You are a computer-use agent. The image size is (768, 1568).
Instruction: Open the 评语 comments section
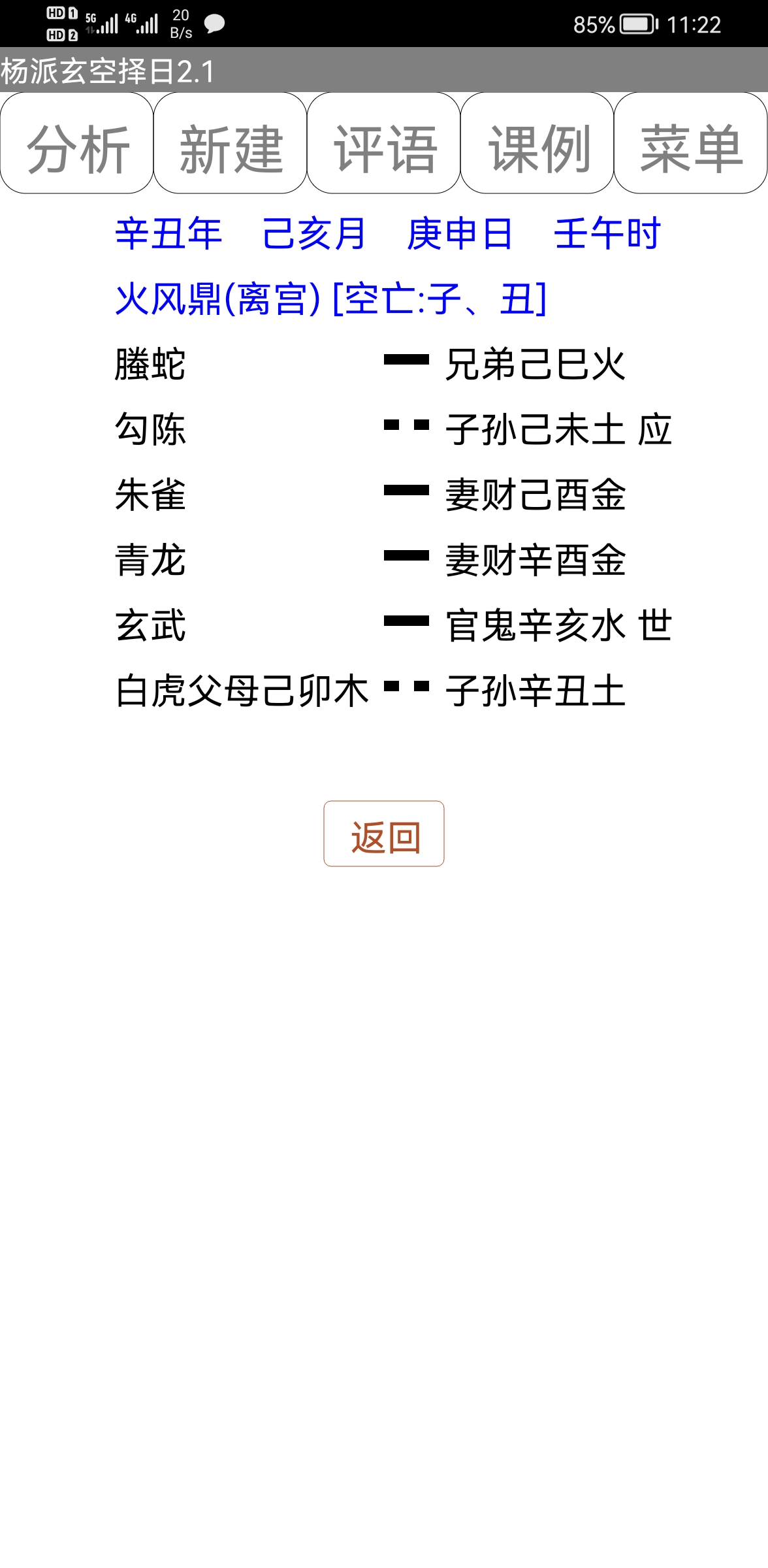[x=384, y=143]
